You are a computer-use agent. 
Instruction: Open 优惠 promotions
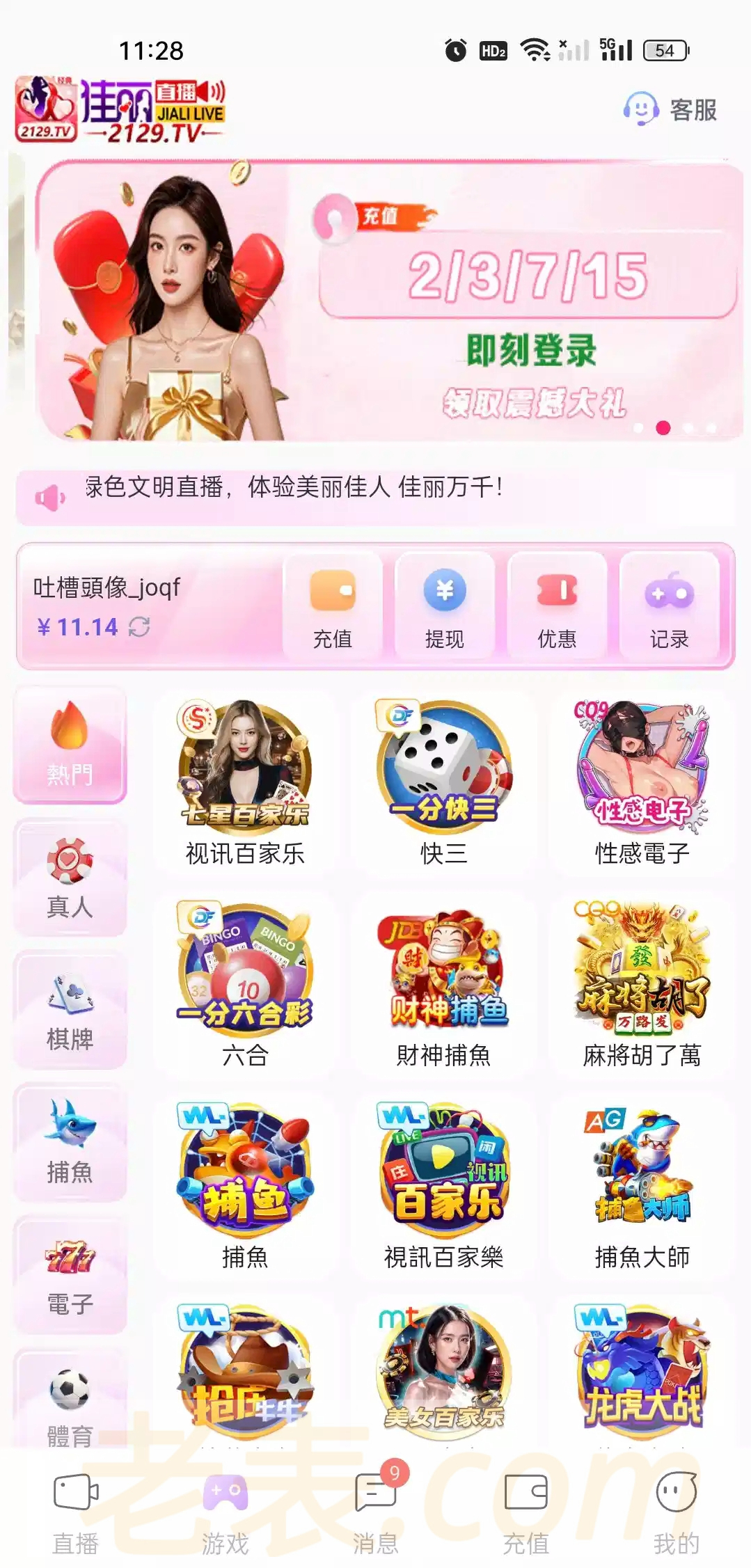tap(557, 605)
